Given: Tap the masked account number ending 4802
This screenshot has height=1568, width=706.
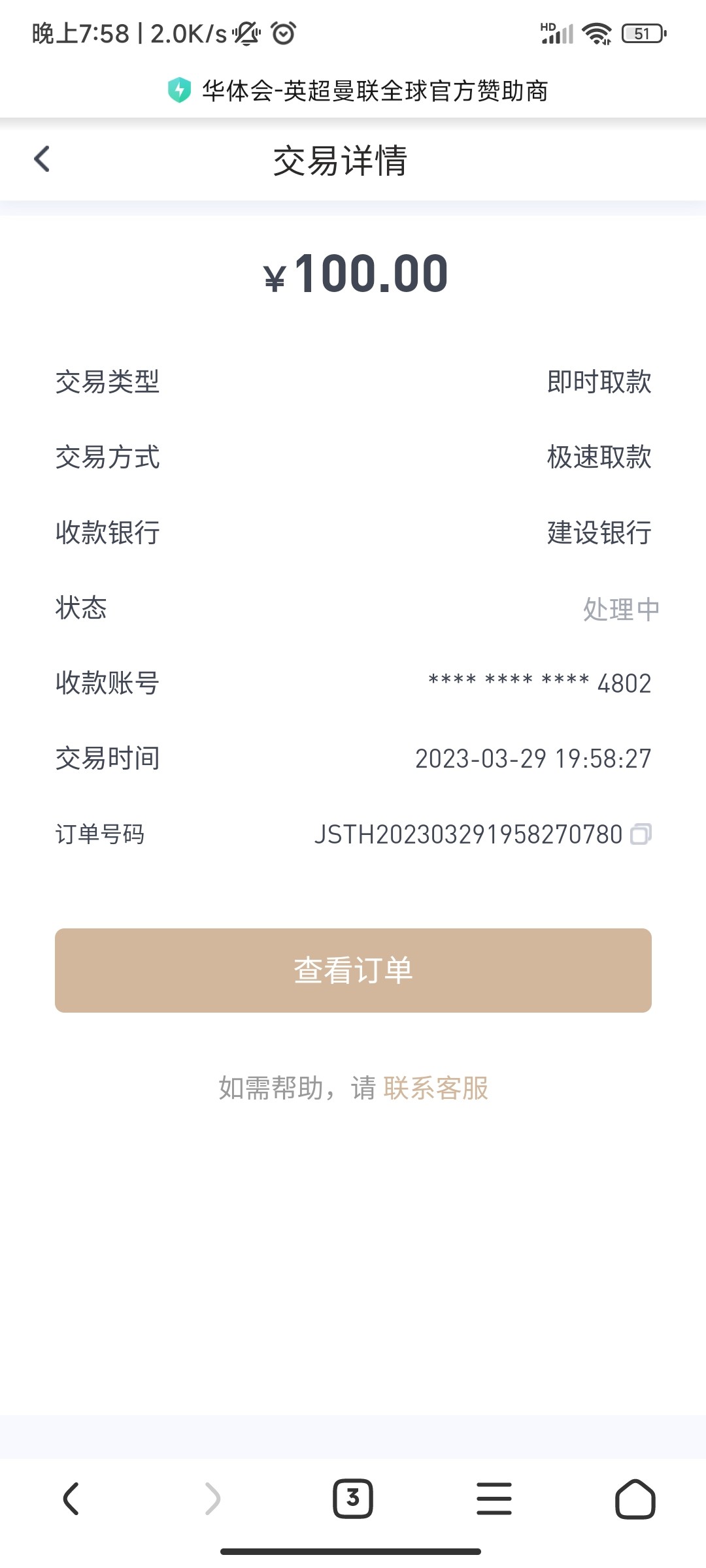Looking at the screenshot, I should (538, 683).
